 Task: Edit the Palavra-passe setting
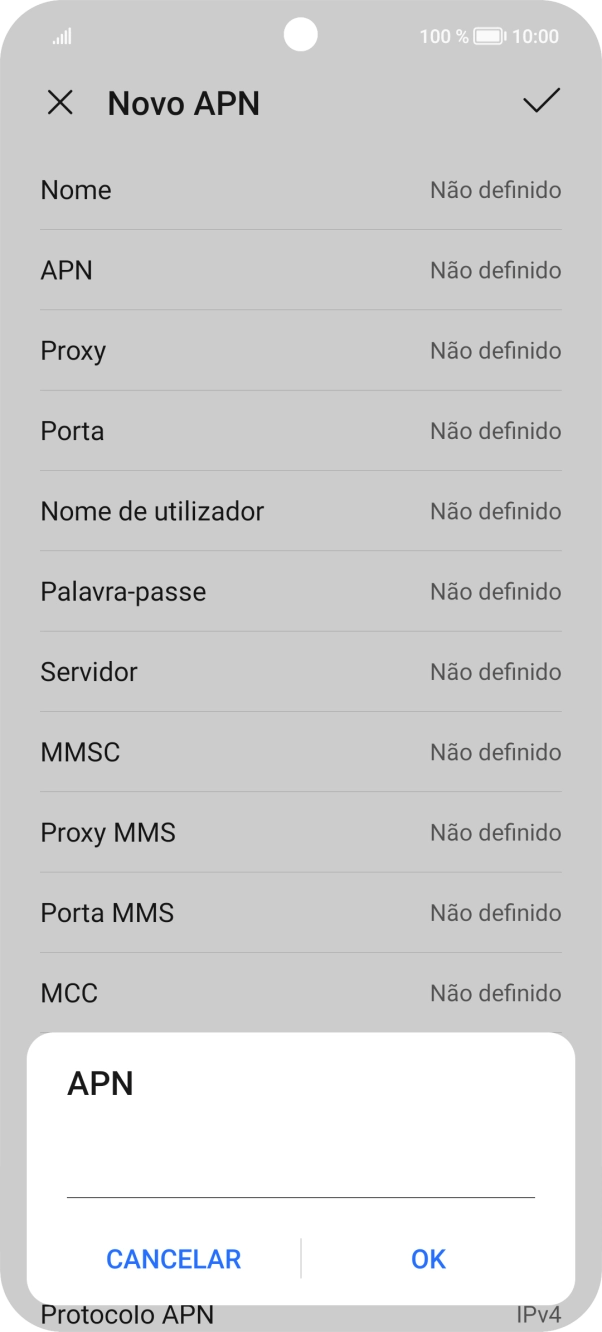(x=300, y=592)
